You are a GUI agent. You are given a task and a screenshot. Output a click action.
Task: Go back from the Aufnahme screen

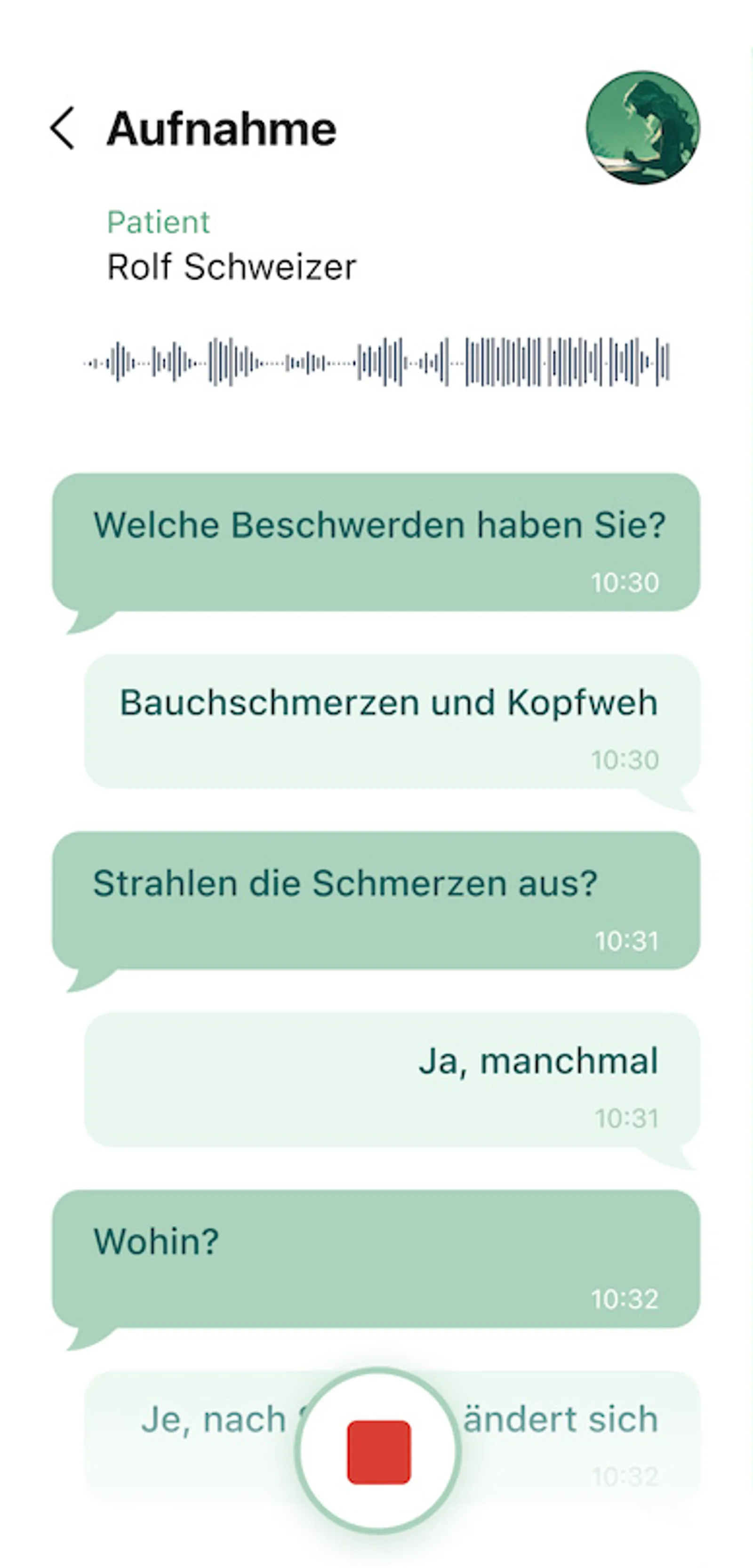[x=62, y=128]
